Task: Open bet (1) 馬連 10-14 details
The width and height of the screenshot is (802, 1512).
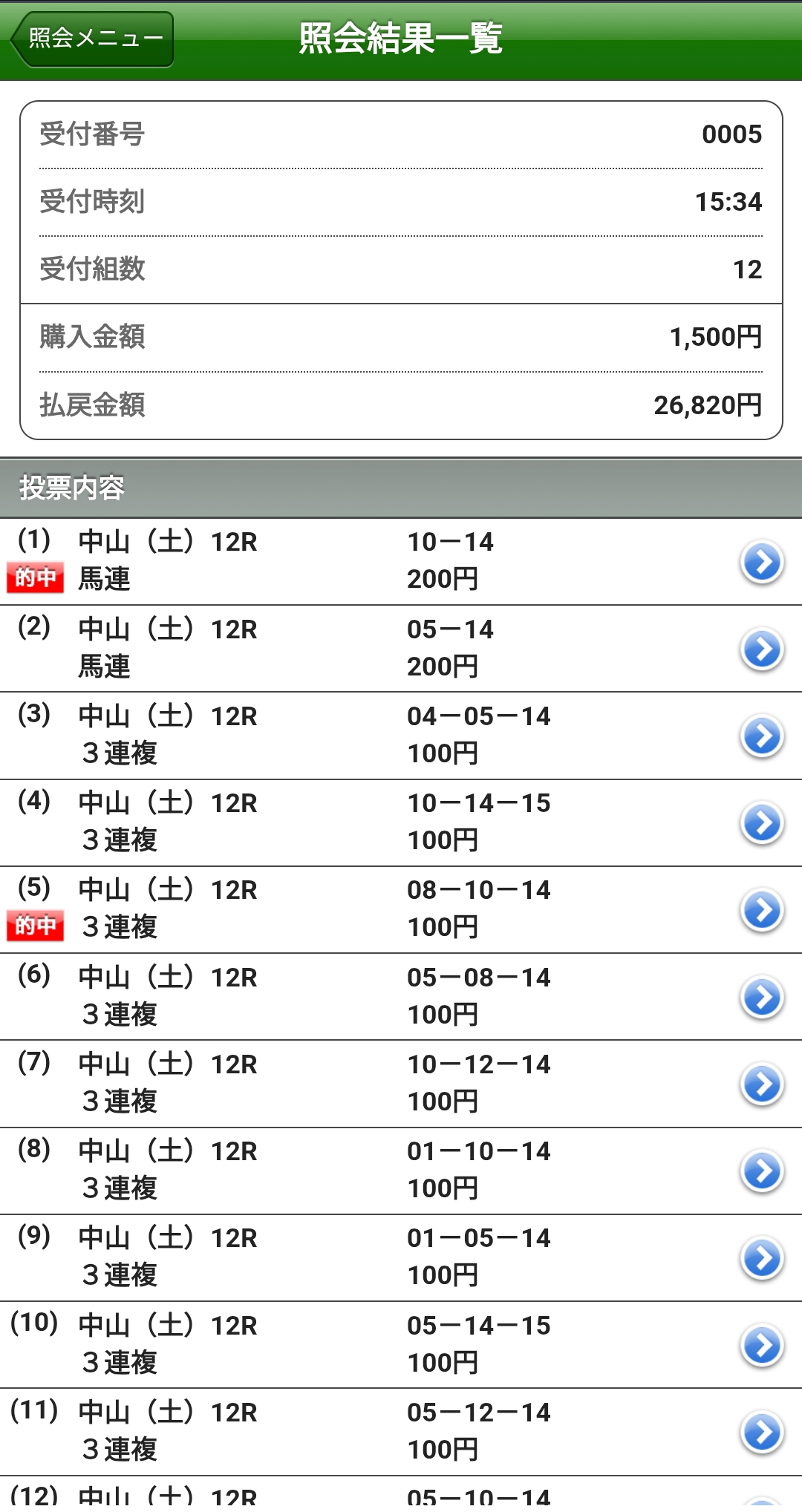Action: pos(401,562)
